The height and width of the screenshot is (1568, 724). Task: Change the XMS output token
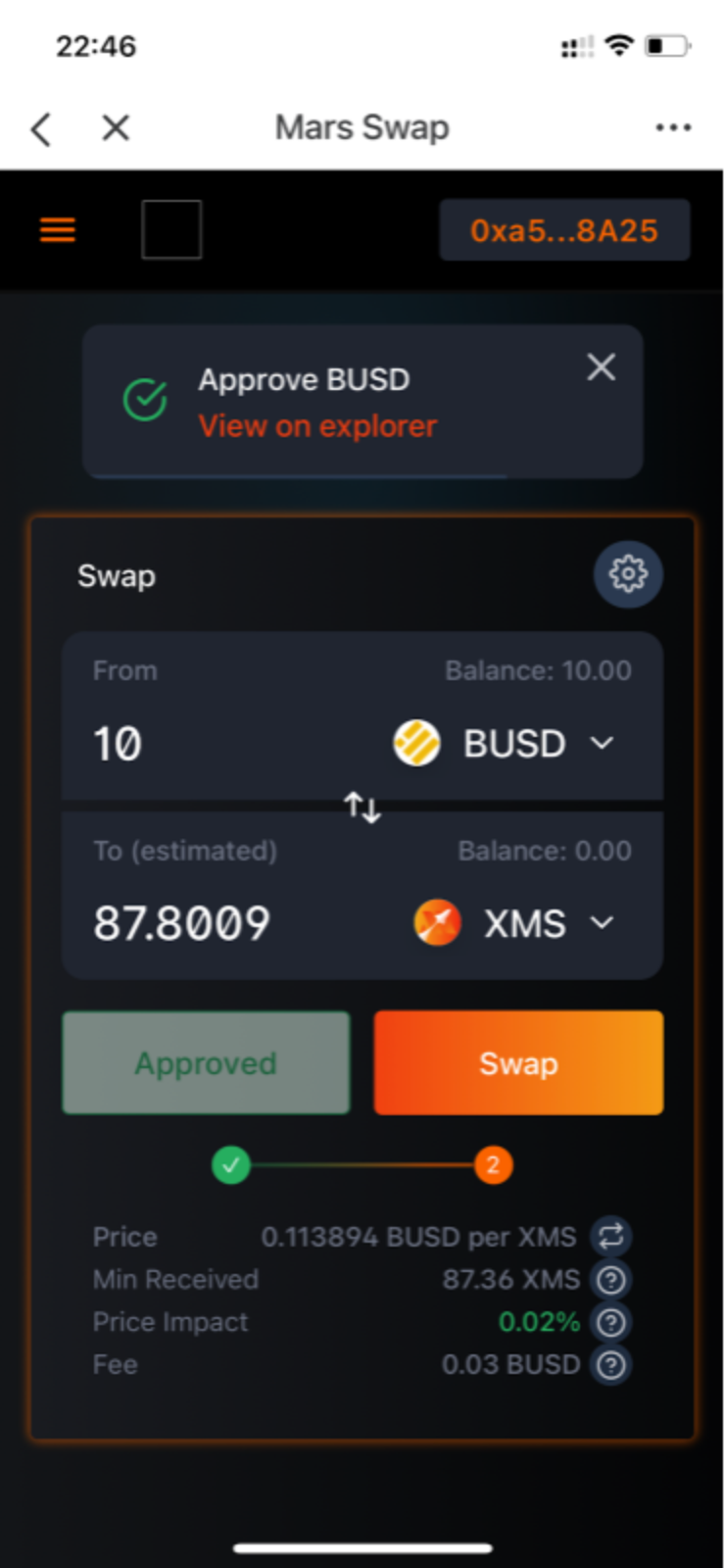516,923
